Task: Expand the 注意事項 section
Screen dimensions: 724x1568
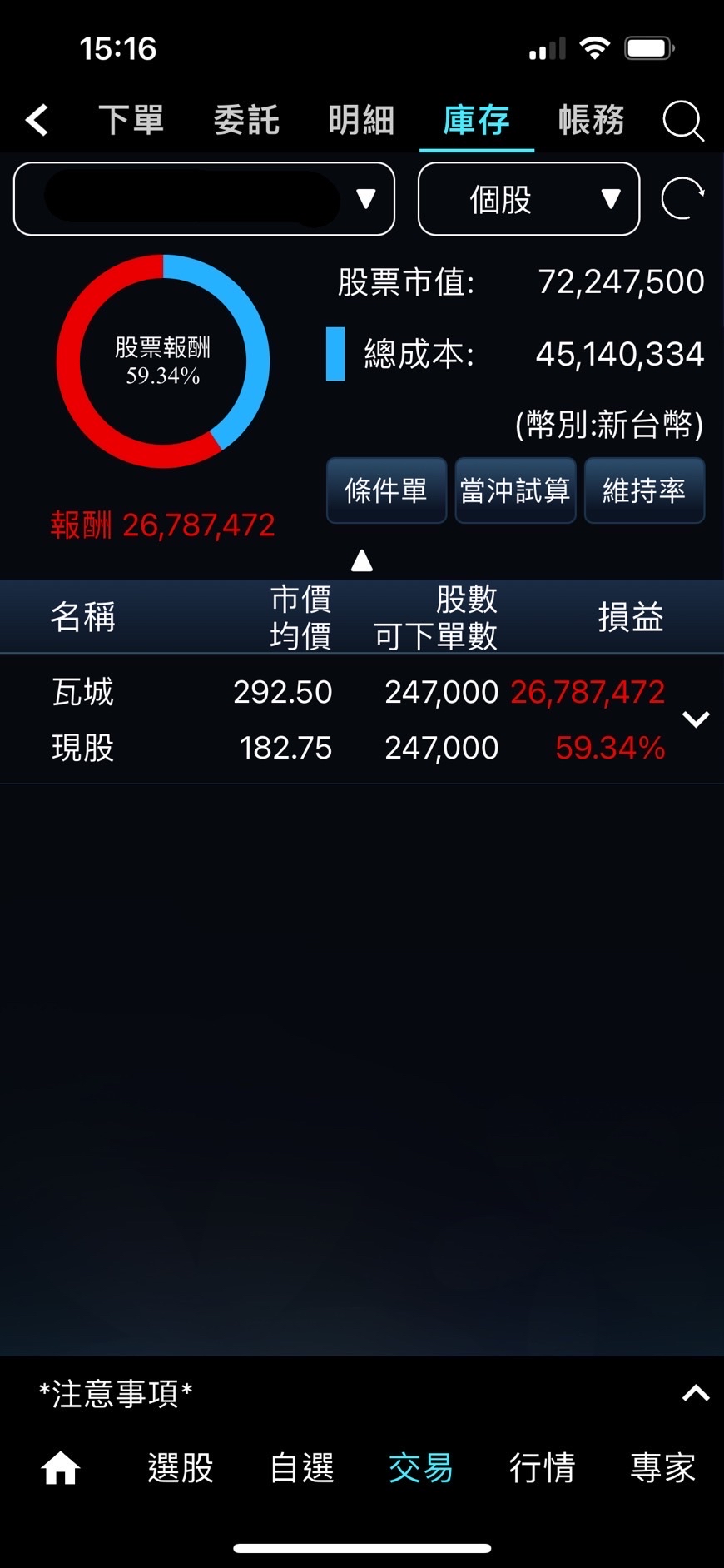Action: tap(362, 1393)
